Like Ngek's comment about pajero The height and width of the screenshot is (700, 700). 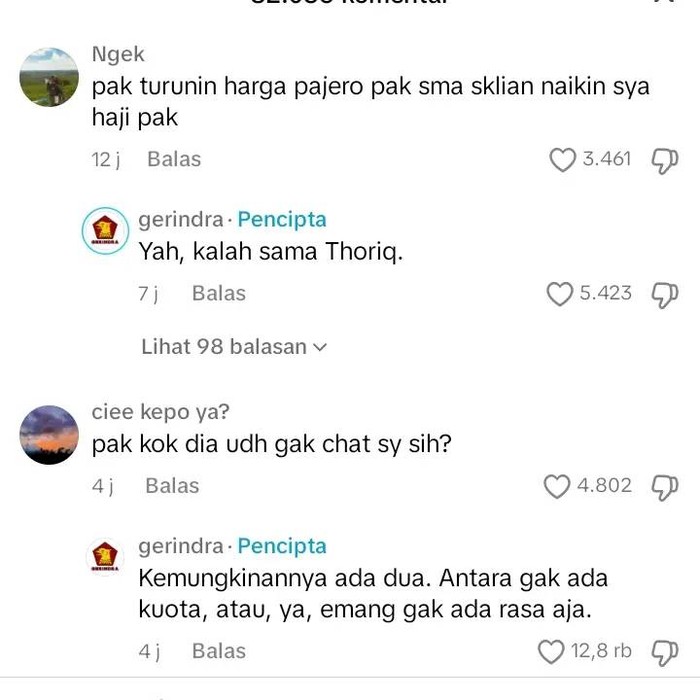tap(564, 160)
